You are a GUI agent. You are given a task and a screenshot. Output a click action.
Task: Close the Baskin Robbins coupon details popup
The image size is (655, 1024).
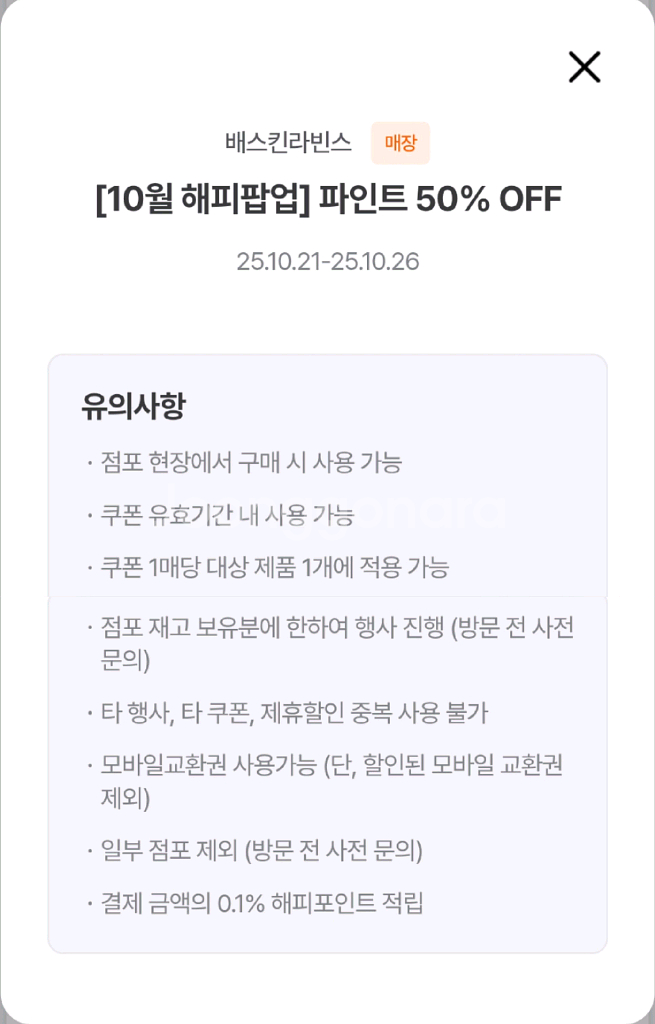tap(584, 67)
